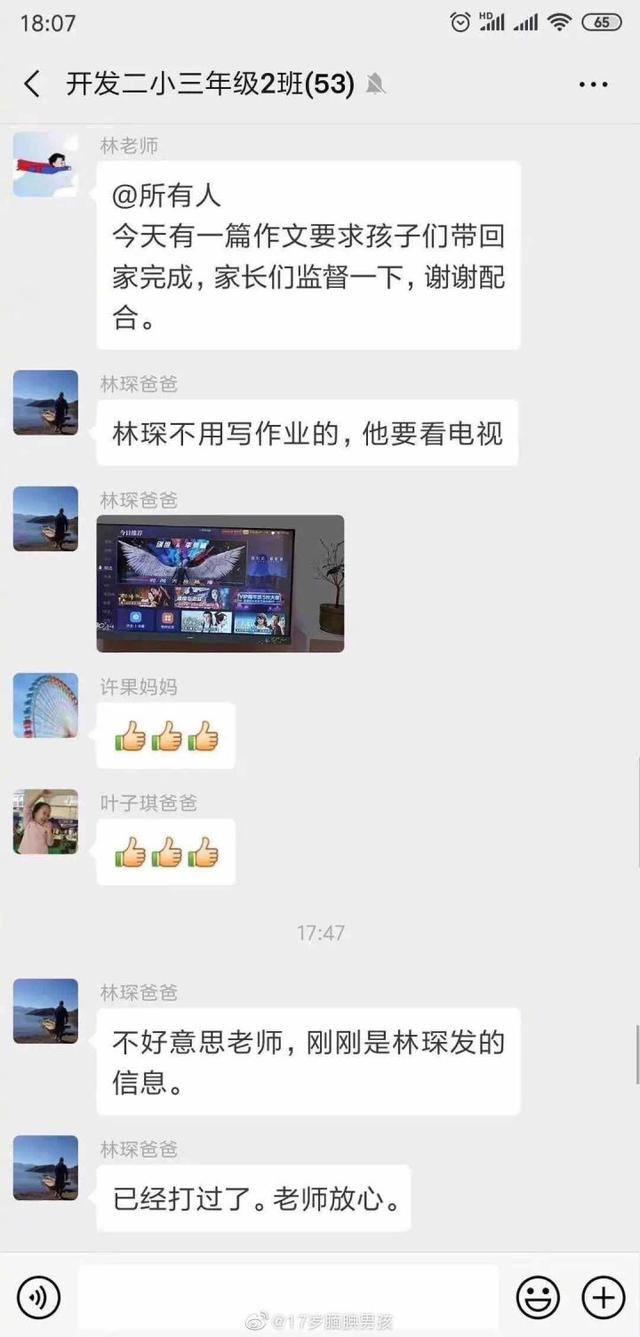Switch to voice message input
The width and height of the screenshot is (640, 1337).
point(38,1297)
